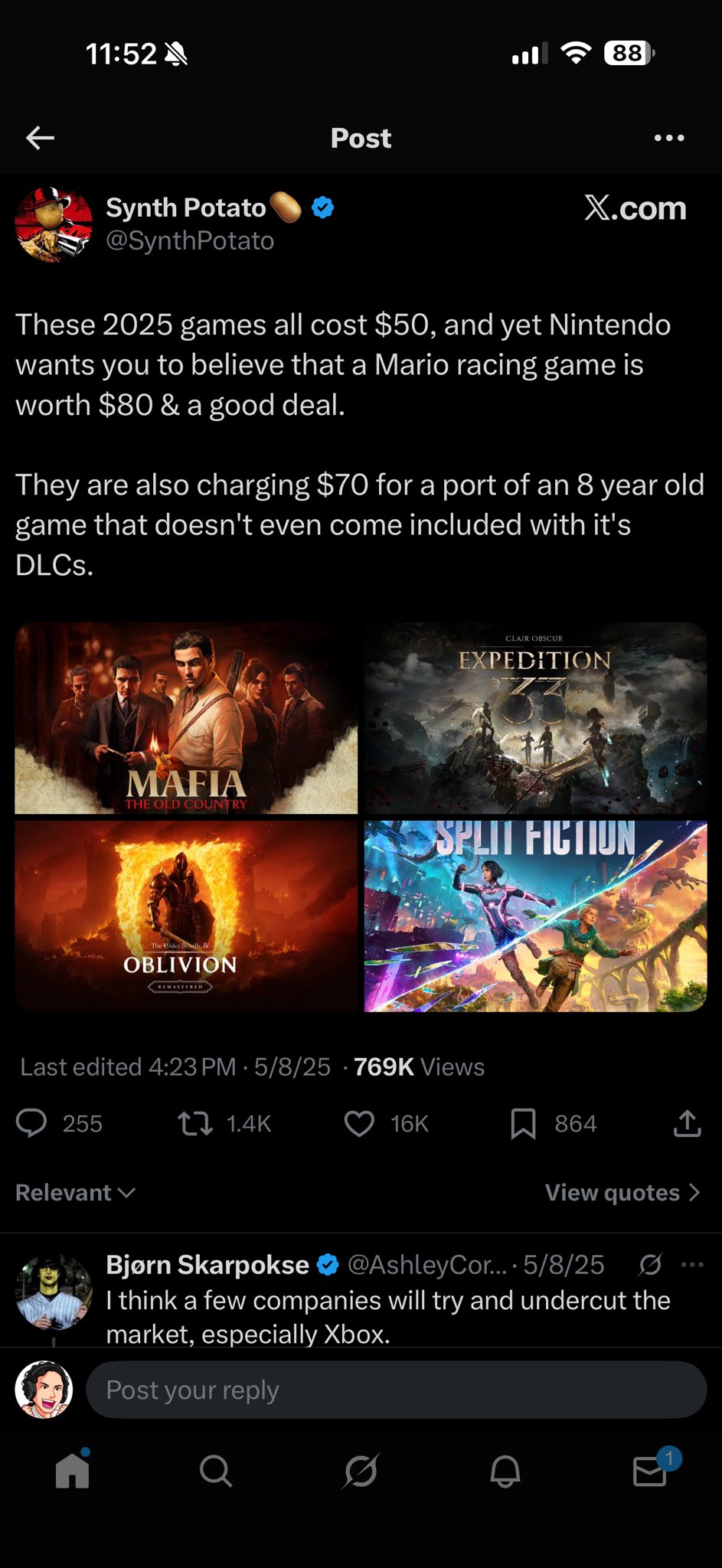
Task: Go back using the top-left arrow
Action: [40, 138]
